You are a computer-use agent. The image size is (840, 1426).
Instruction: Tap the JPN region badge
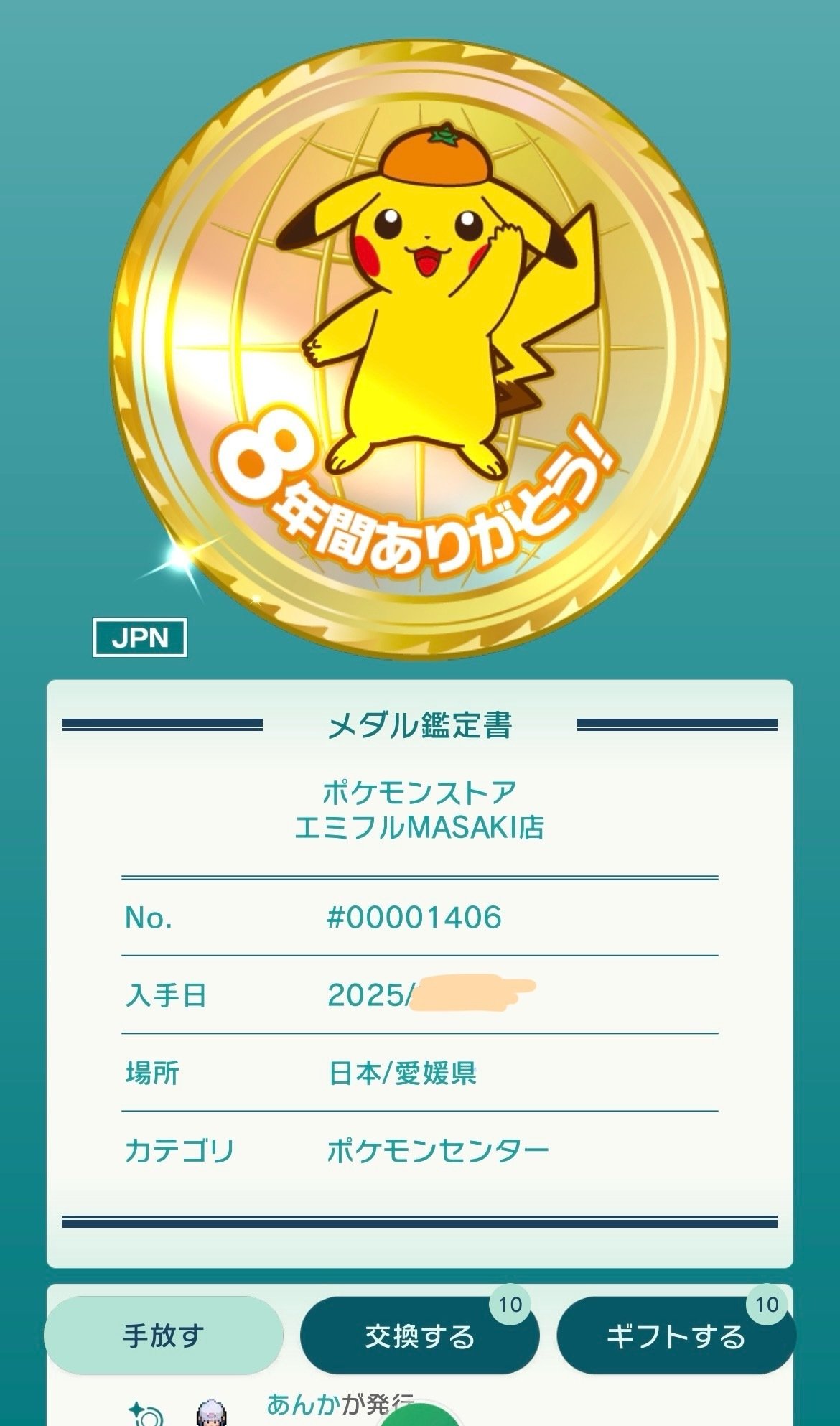[140, 639]
